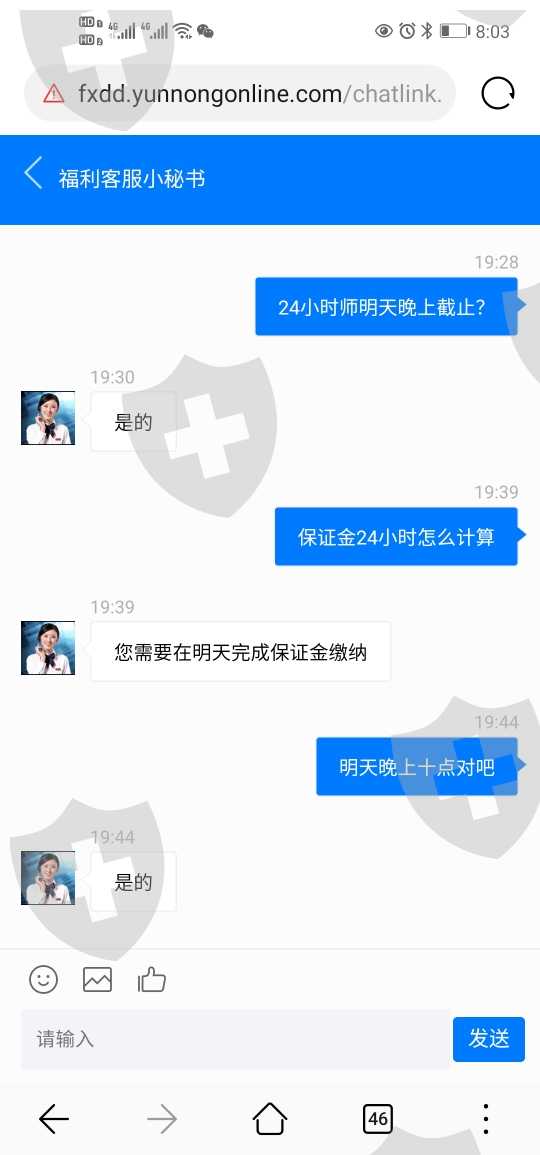The height and width of the screenshot is (1155, 540).
Task: Go forward in the browser
Action: click(161, 1119)
